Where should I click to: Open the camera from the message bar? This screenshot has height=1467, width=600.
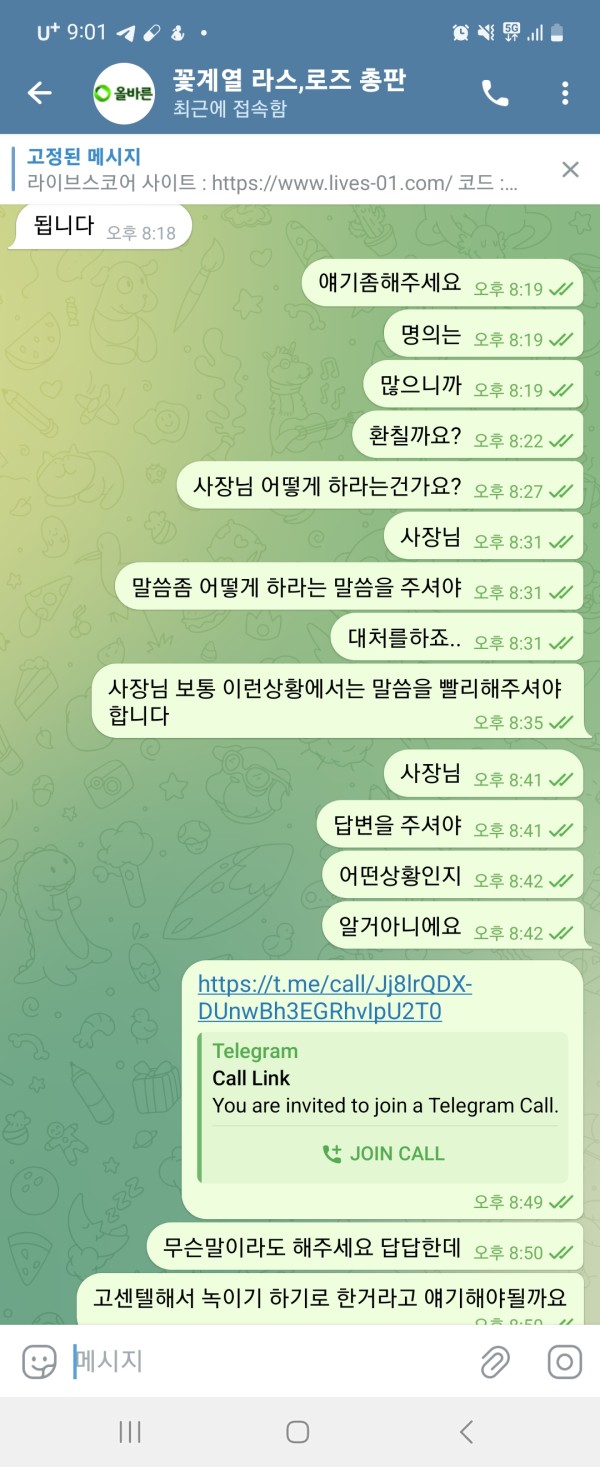click(x=564, y=1361)
